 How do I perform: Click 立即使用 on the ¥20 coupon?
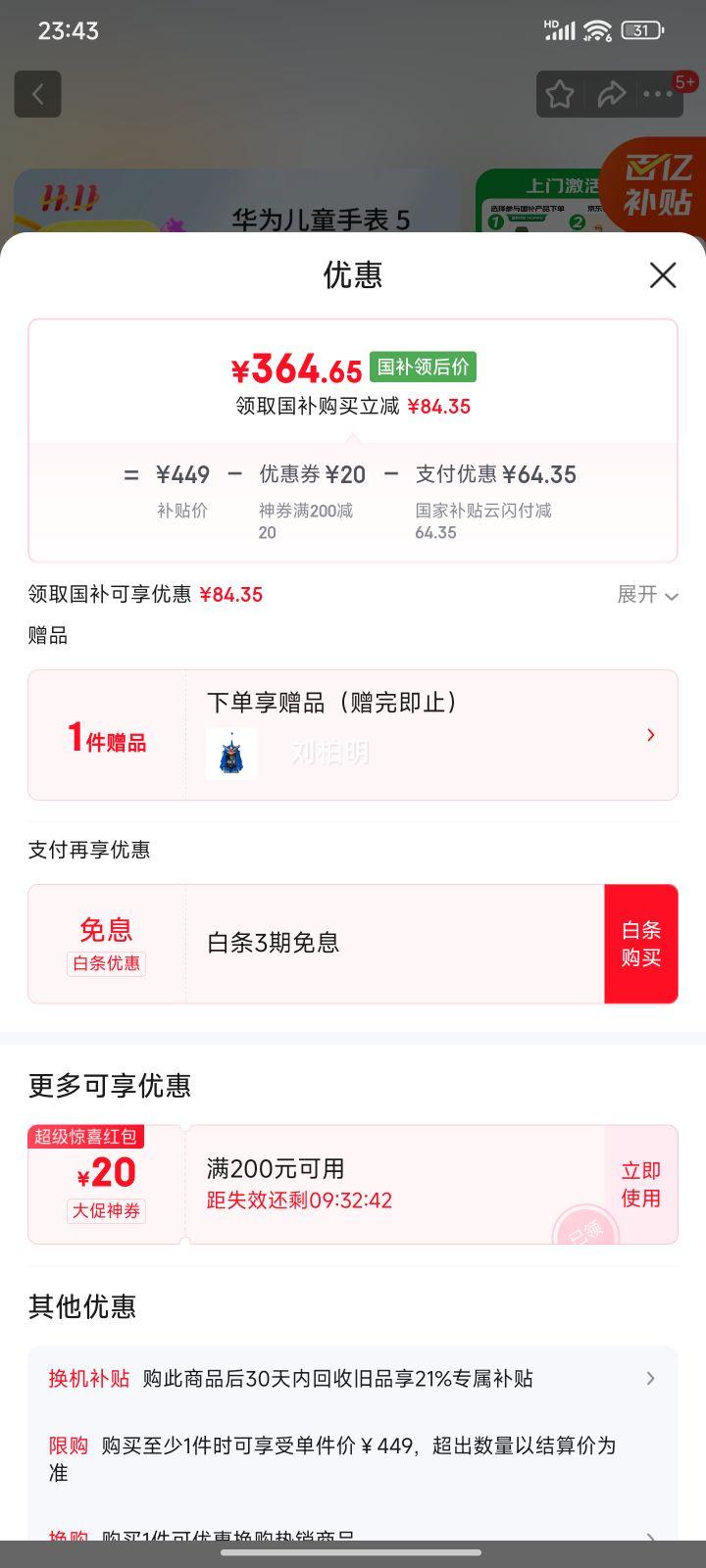click(641, 1185)
